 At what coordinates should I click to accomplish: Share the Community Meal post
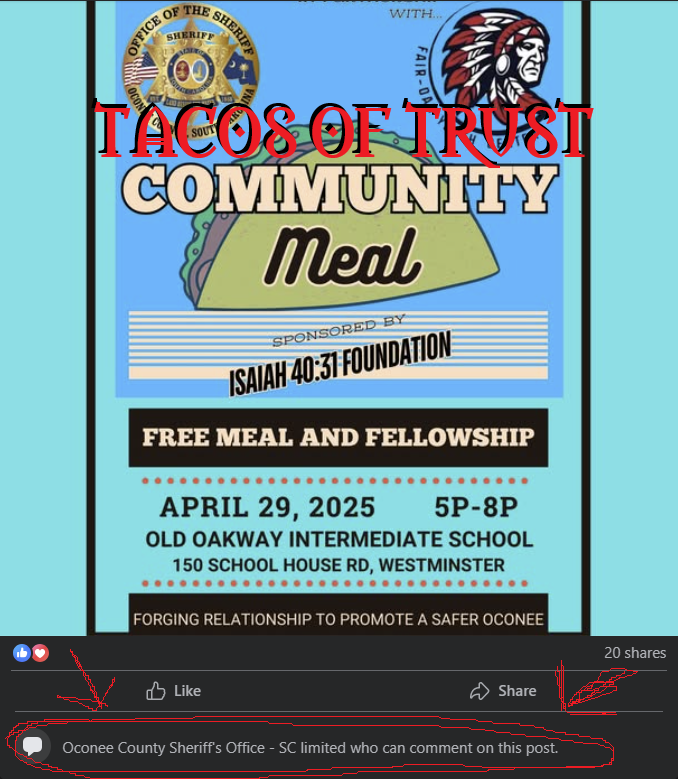coord(503,691)
